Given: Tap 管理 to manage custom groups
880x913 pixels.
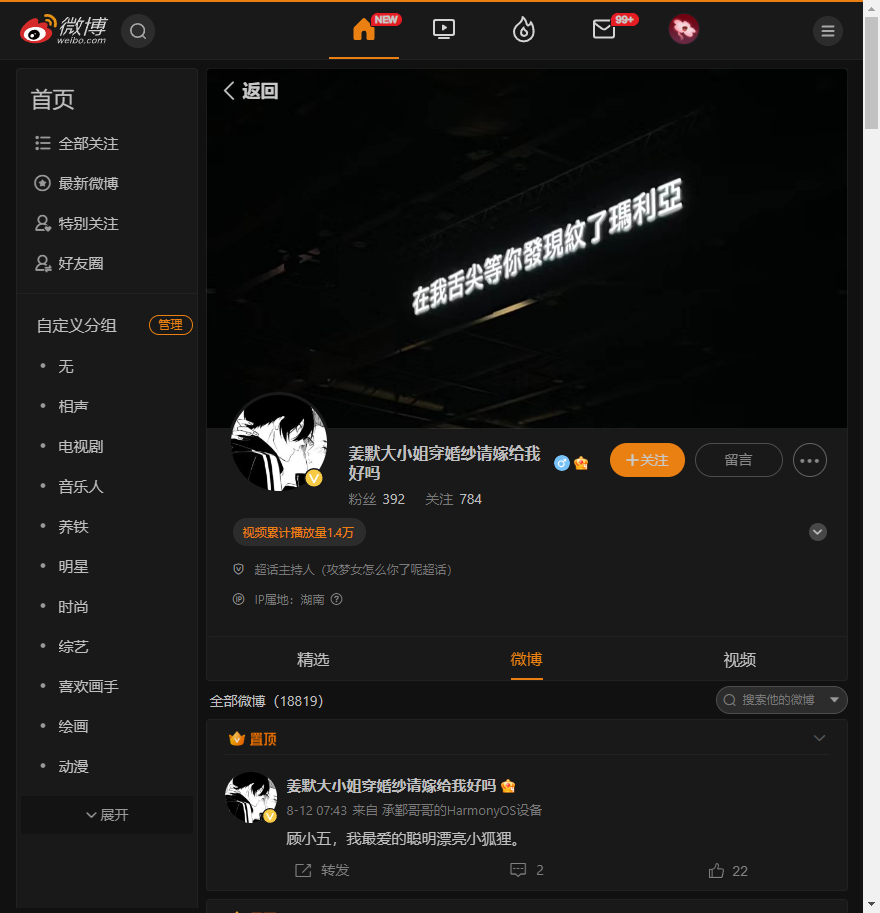Looking at the screenshot, I should click(170, 325).
